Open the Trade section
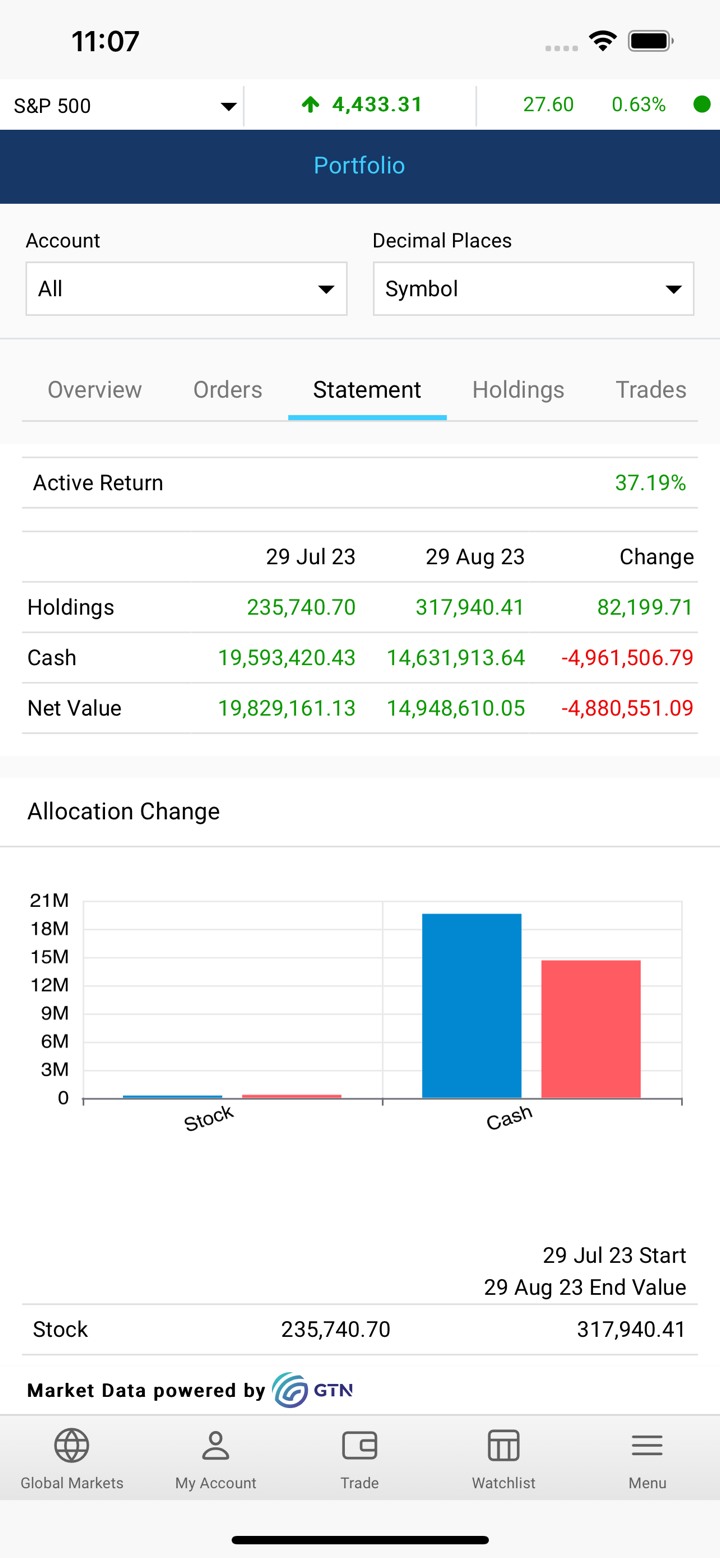 359,1459
